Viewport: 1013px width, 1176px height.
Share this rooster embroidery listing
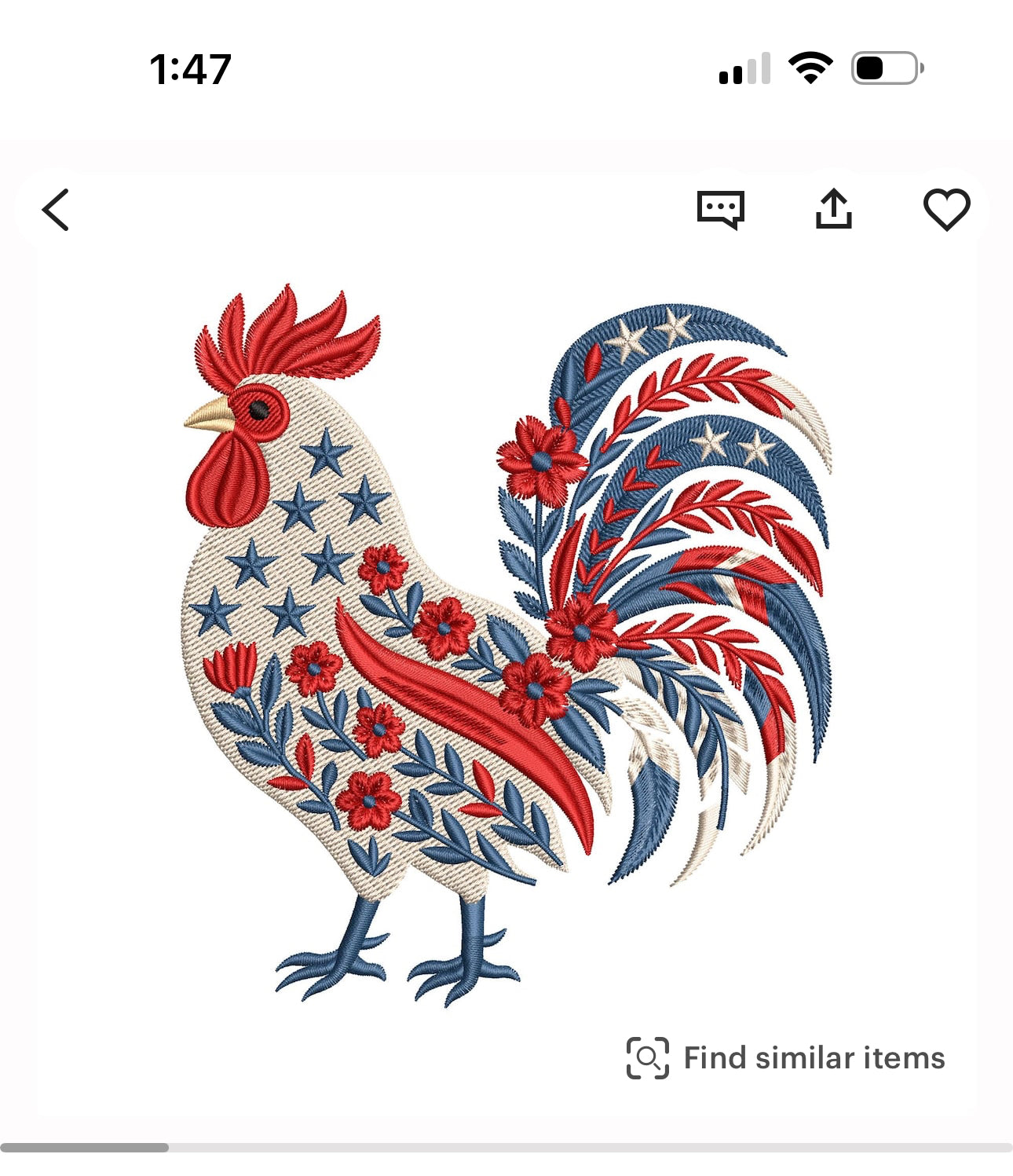click(x=833, y=210)
